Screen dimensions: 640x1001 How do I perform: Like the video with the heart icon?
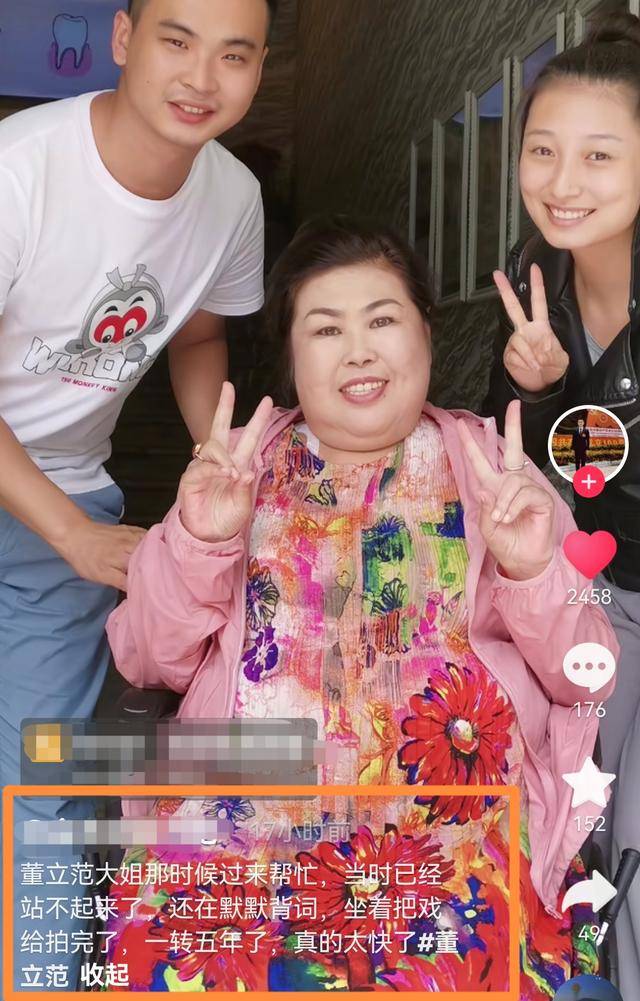pyautogui.click(x=589, y=553)
